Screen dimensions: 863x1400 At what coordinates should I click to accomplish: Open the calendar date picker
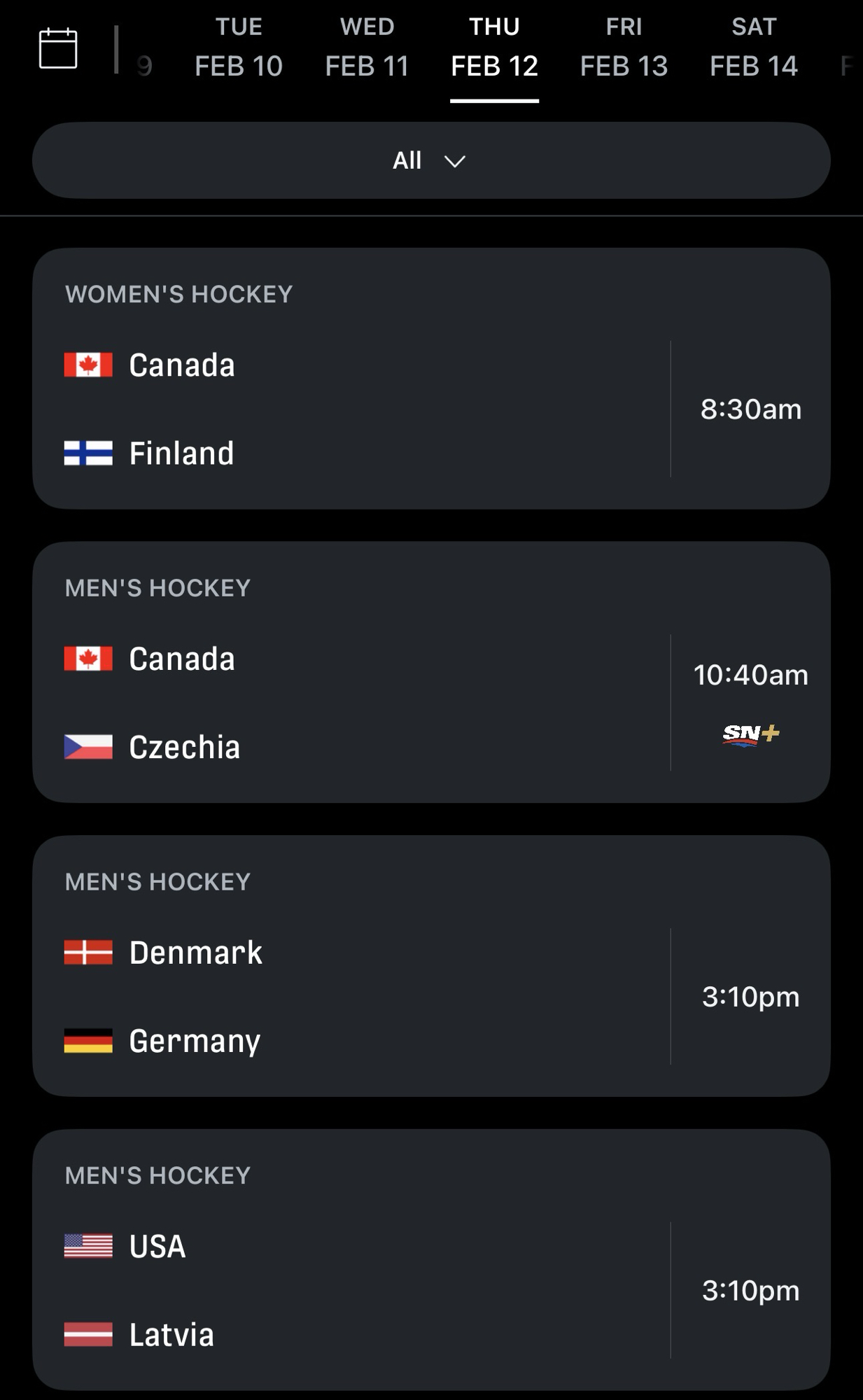click(58, 48)
